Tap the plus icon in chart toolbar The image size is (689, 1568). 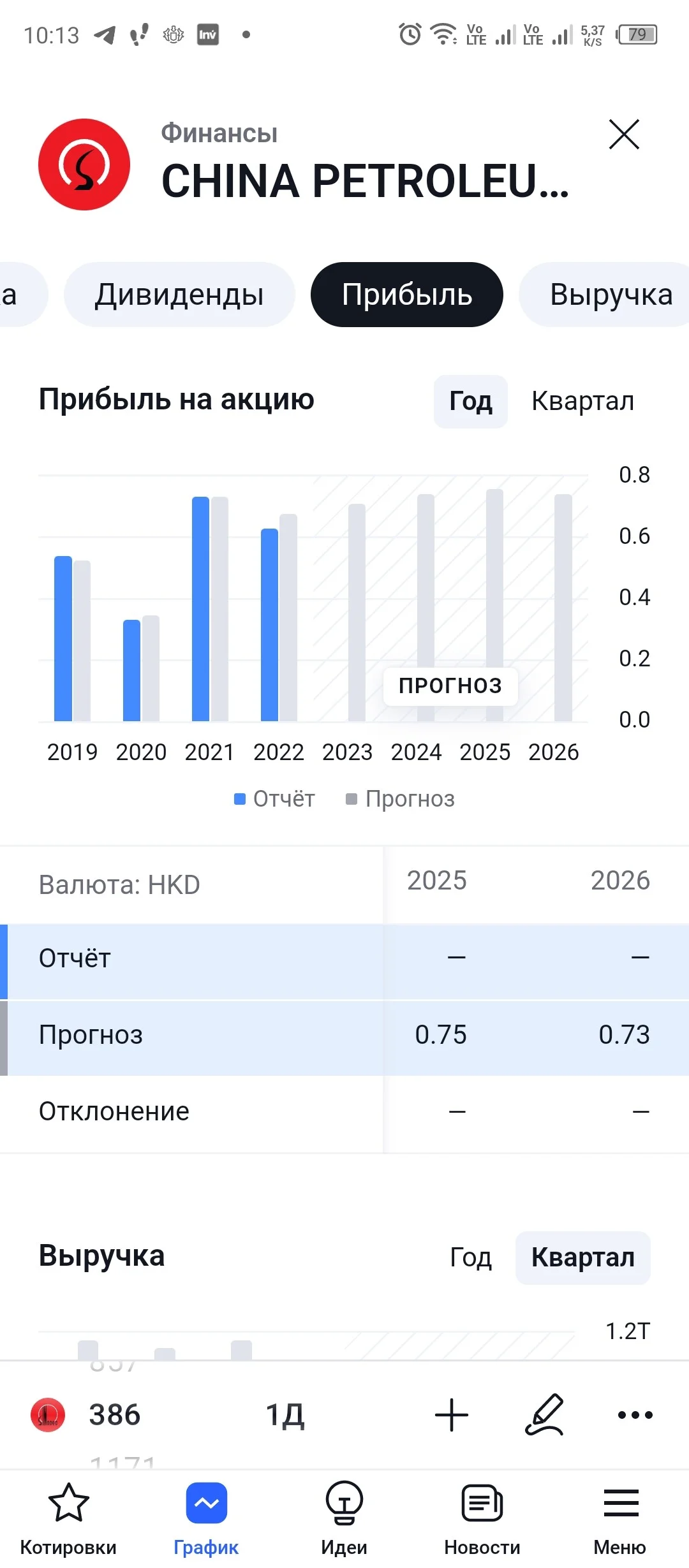point(452,1415)
